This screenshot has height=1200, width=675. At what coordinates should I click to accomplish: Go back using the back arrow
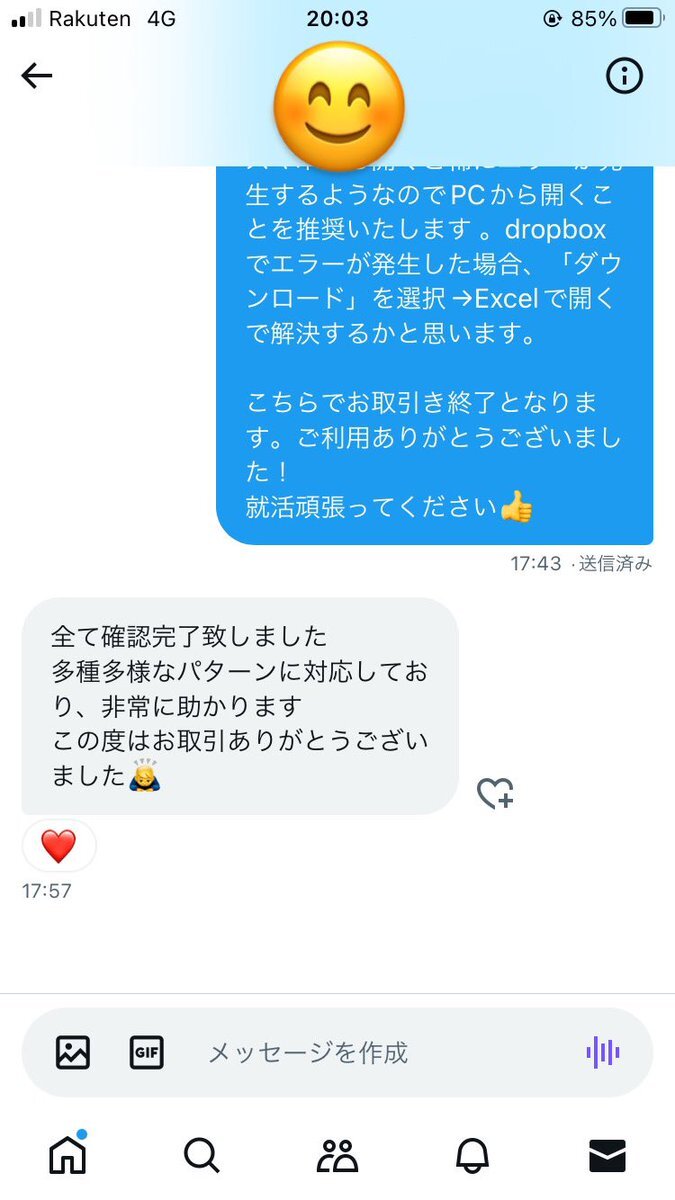pyautogui.click(x=37, y=75)
